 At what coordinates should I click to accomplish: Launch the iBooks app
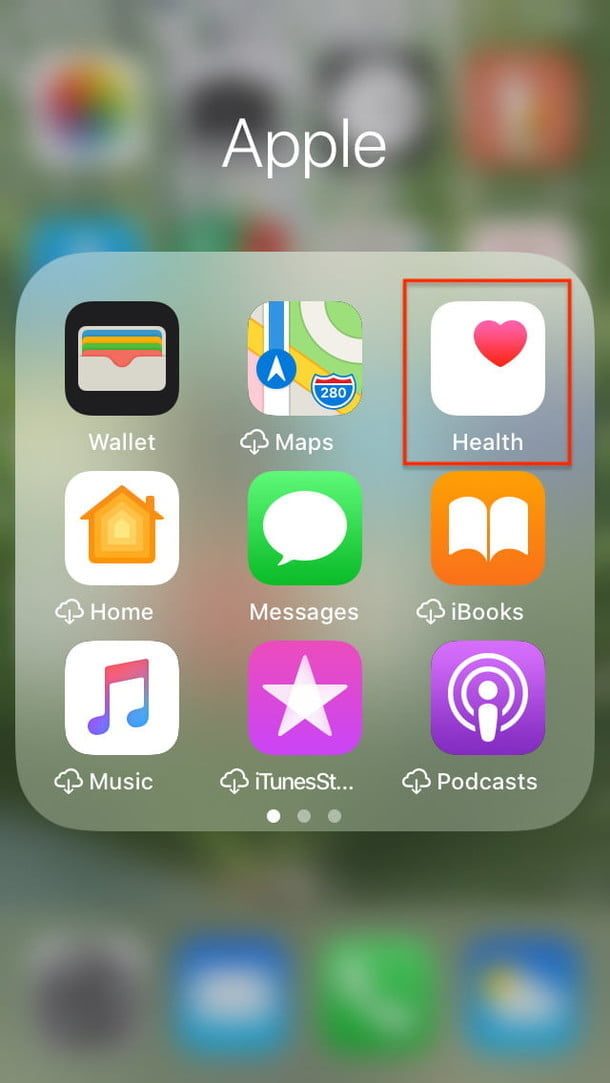pyautogui.click(x=488, y=528)
